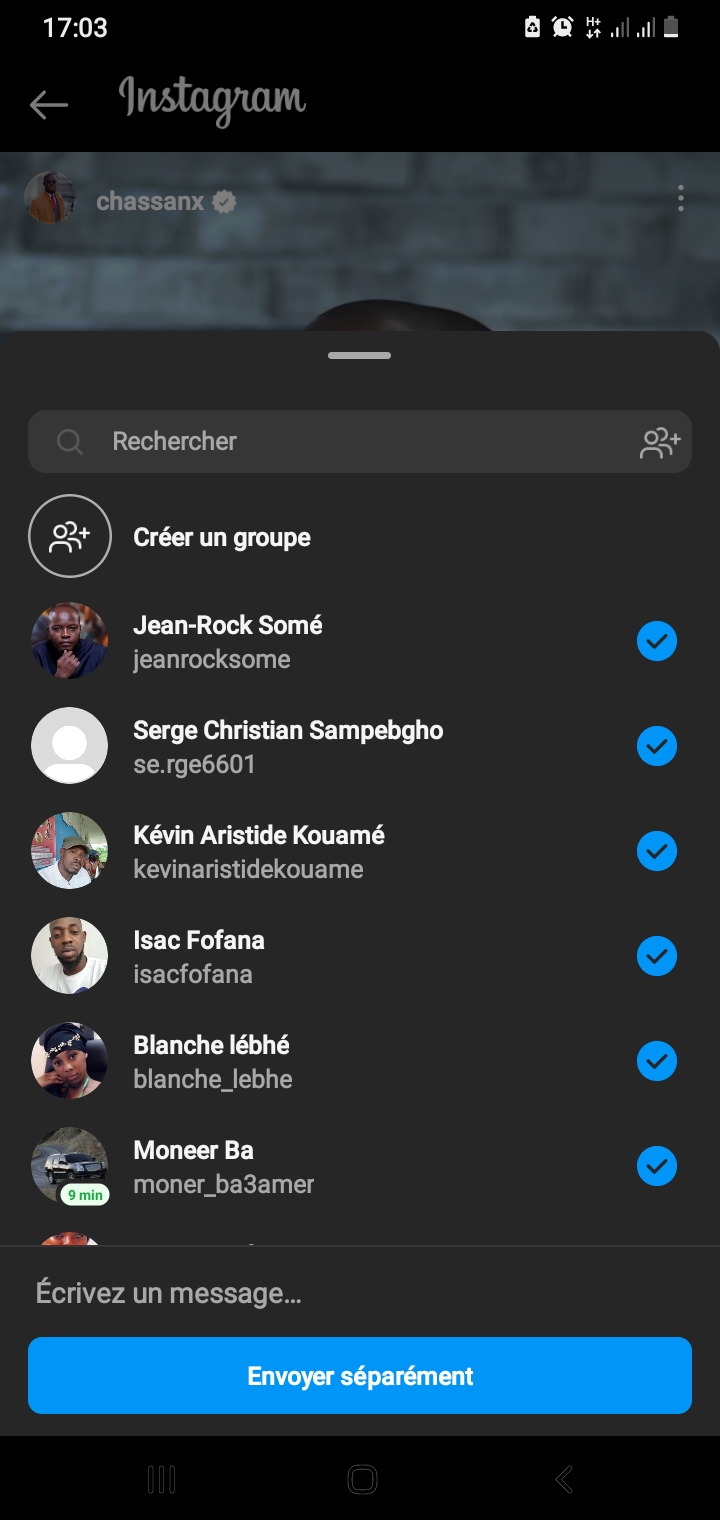Deselect Serge Christian Sampebgho
720x1520 pixels.
pos(657,746)
